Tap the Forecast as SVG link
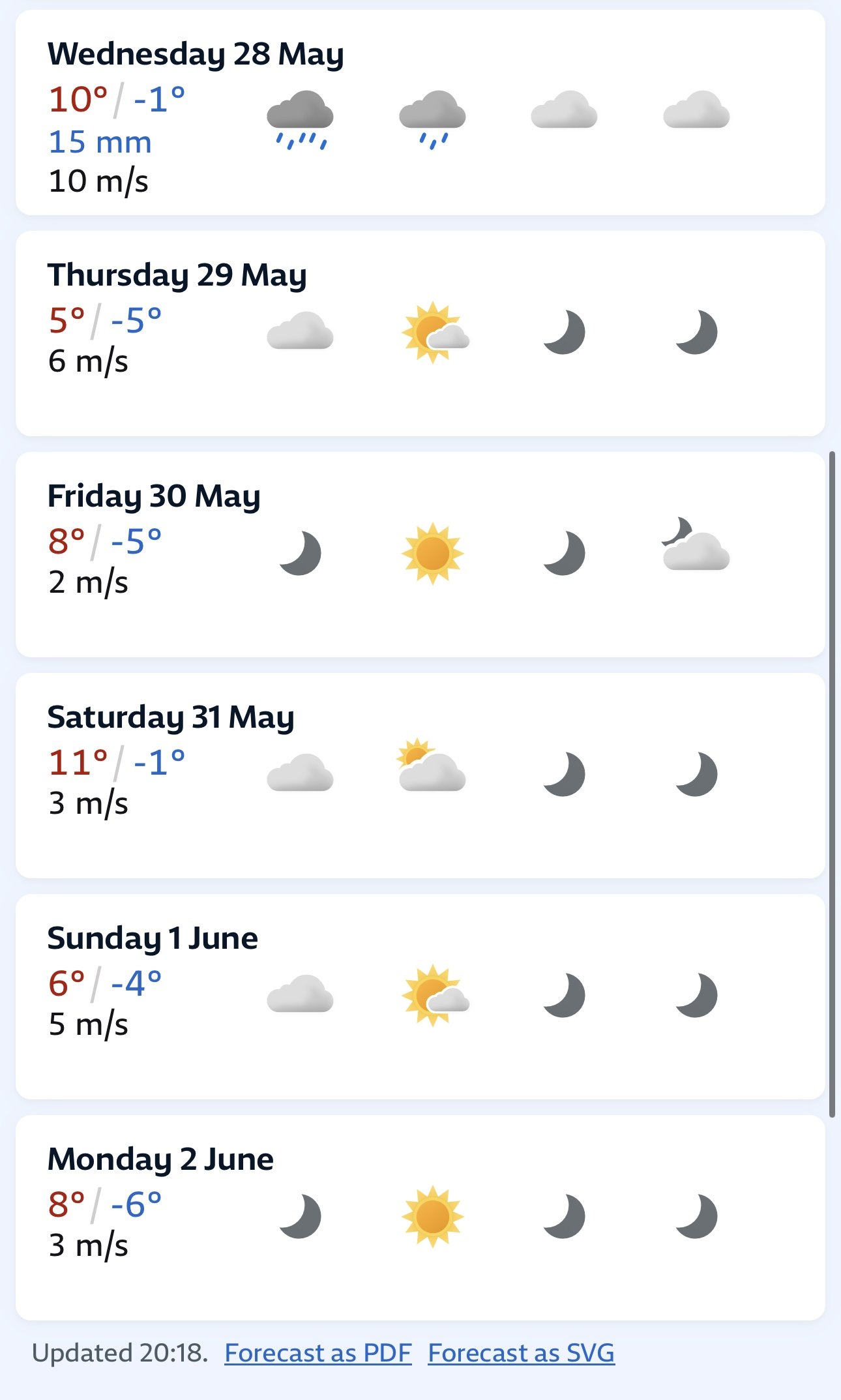 [x=521, y=1353]
